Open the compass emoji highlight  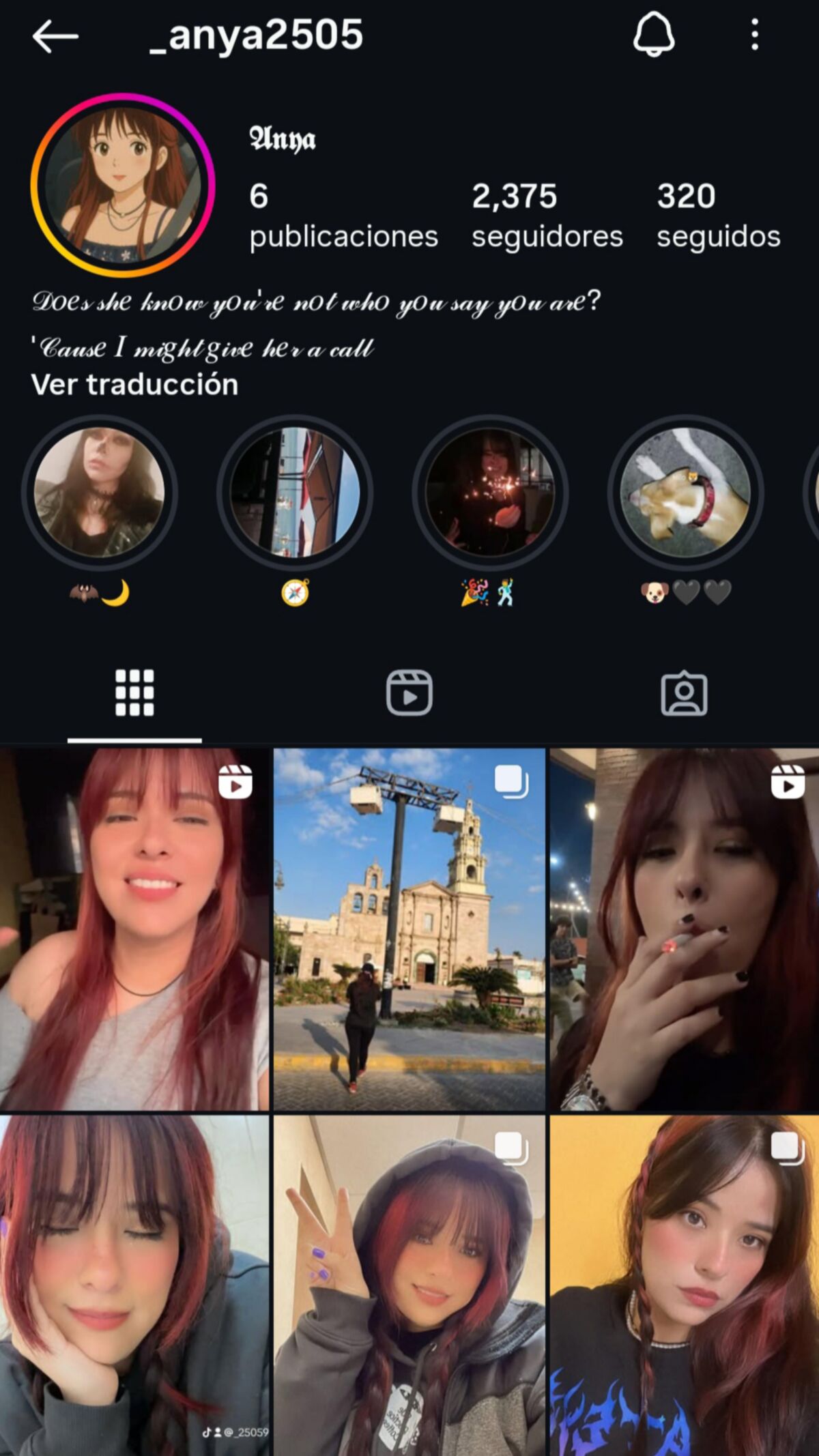click(x=295, y=493)
